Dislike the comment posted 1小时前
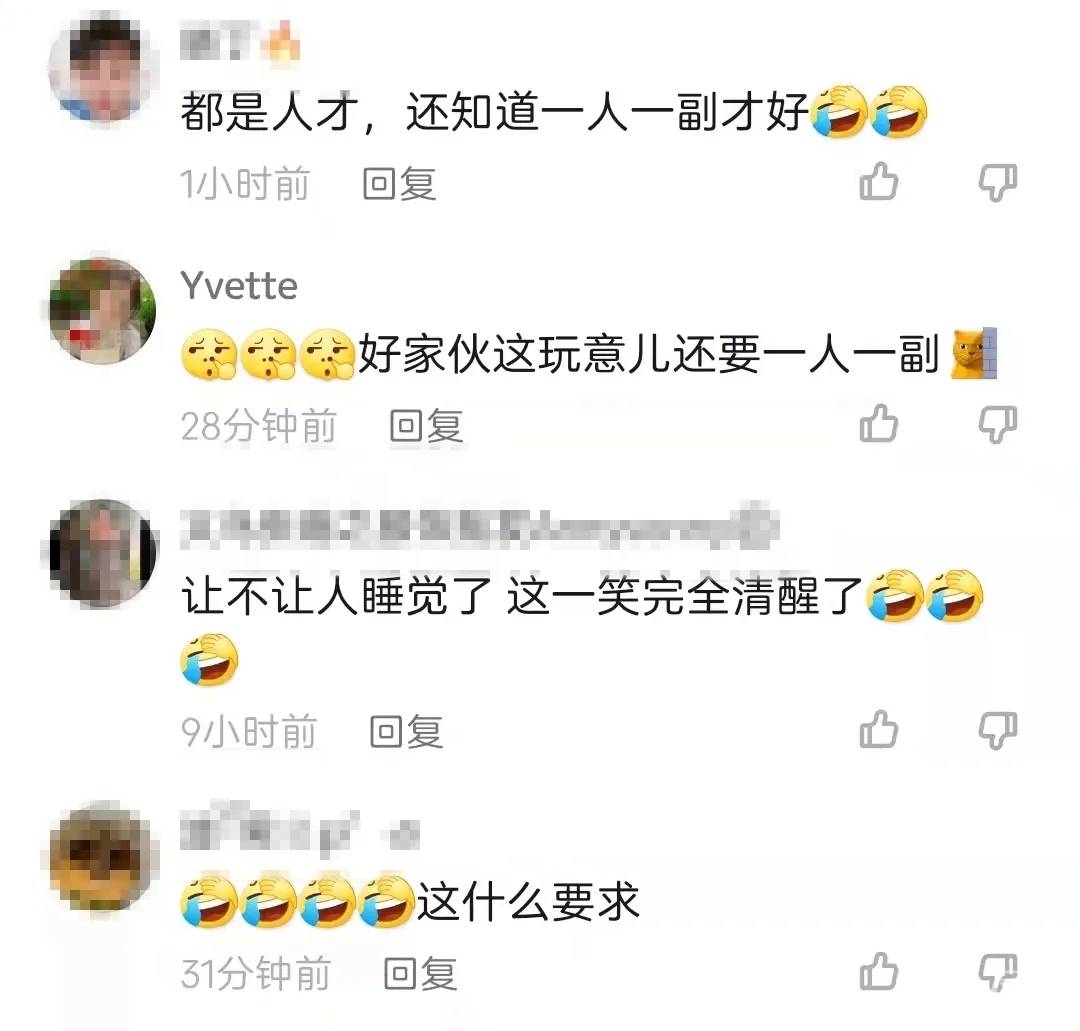The image size is (1080, 1031). tap(996, 183)
